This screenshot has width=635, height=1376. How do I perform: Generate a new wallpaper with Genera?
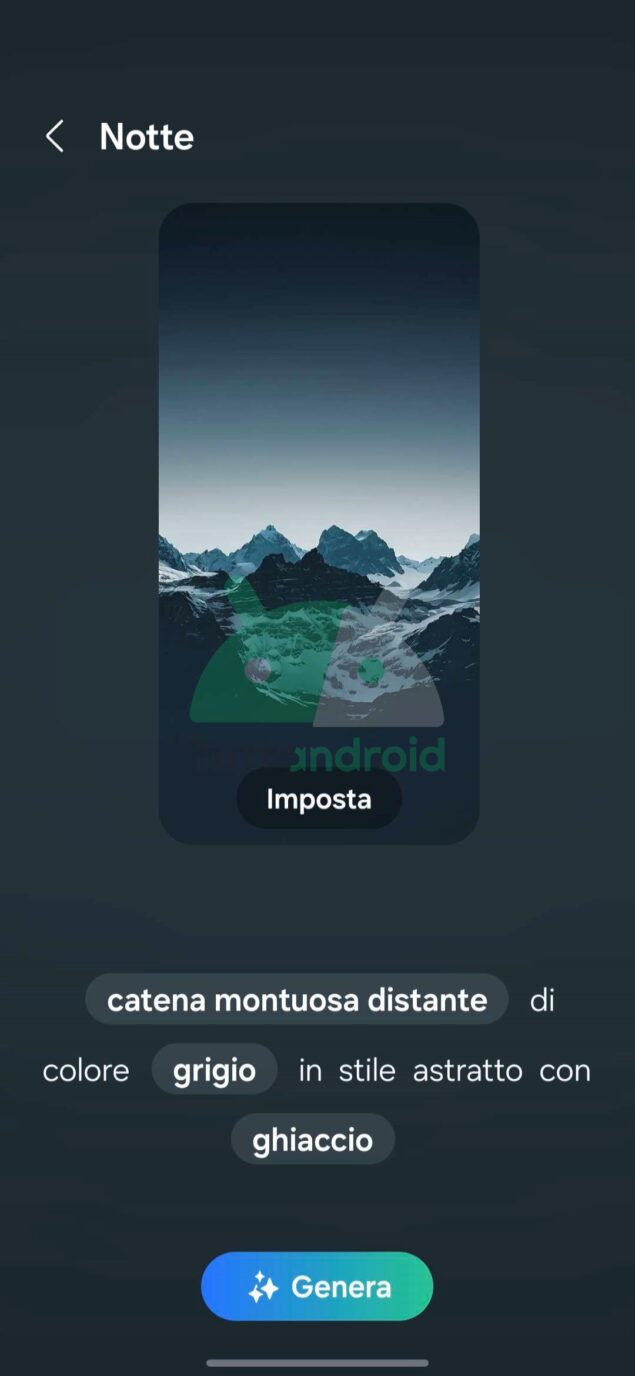coord(317,1287)
